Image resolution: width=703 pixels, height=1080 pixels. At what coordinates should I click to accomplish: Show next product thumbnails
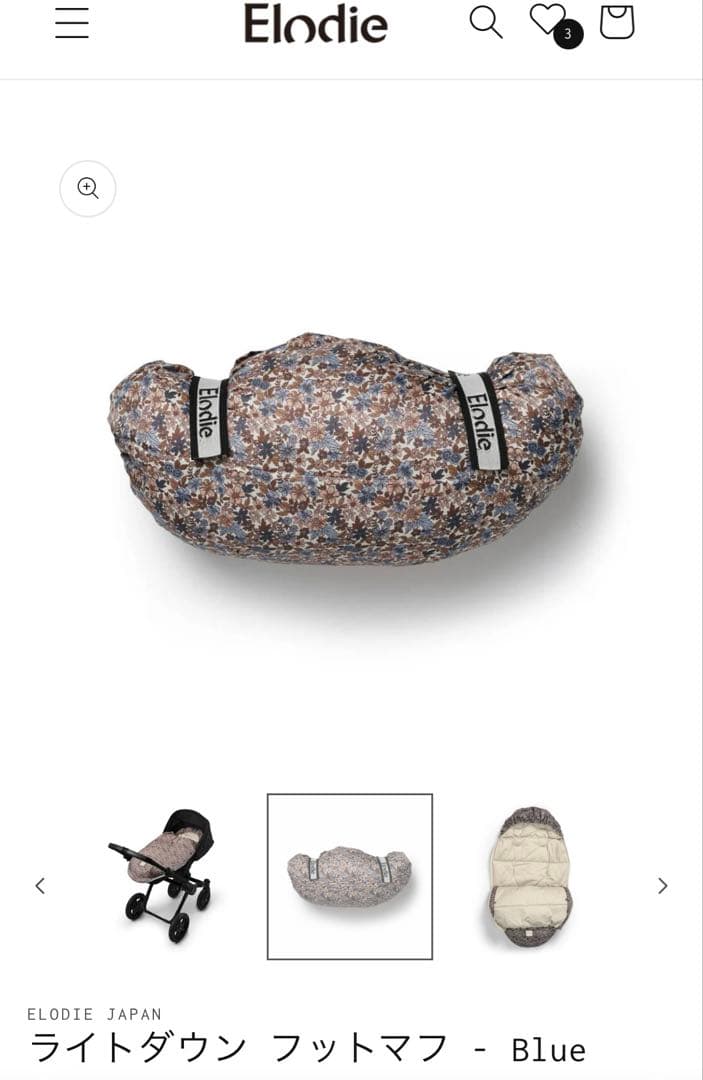pos(662,885)
